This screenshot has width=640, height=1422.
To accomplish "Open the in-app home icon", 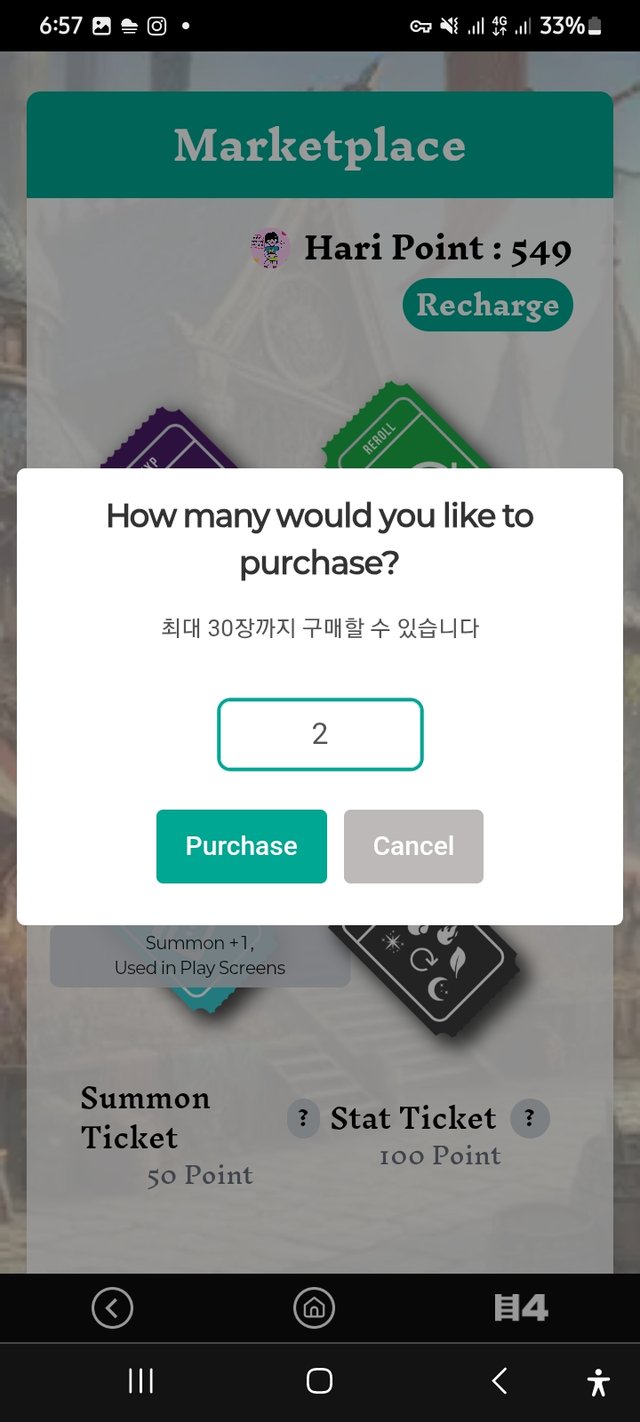I will pyautogui.click(x=314, y=1307).
